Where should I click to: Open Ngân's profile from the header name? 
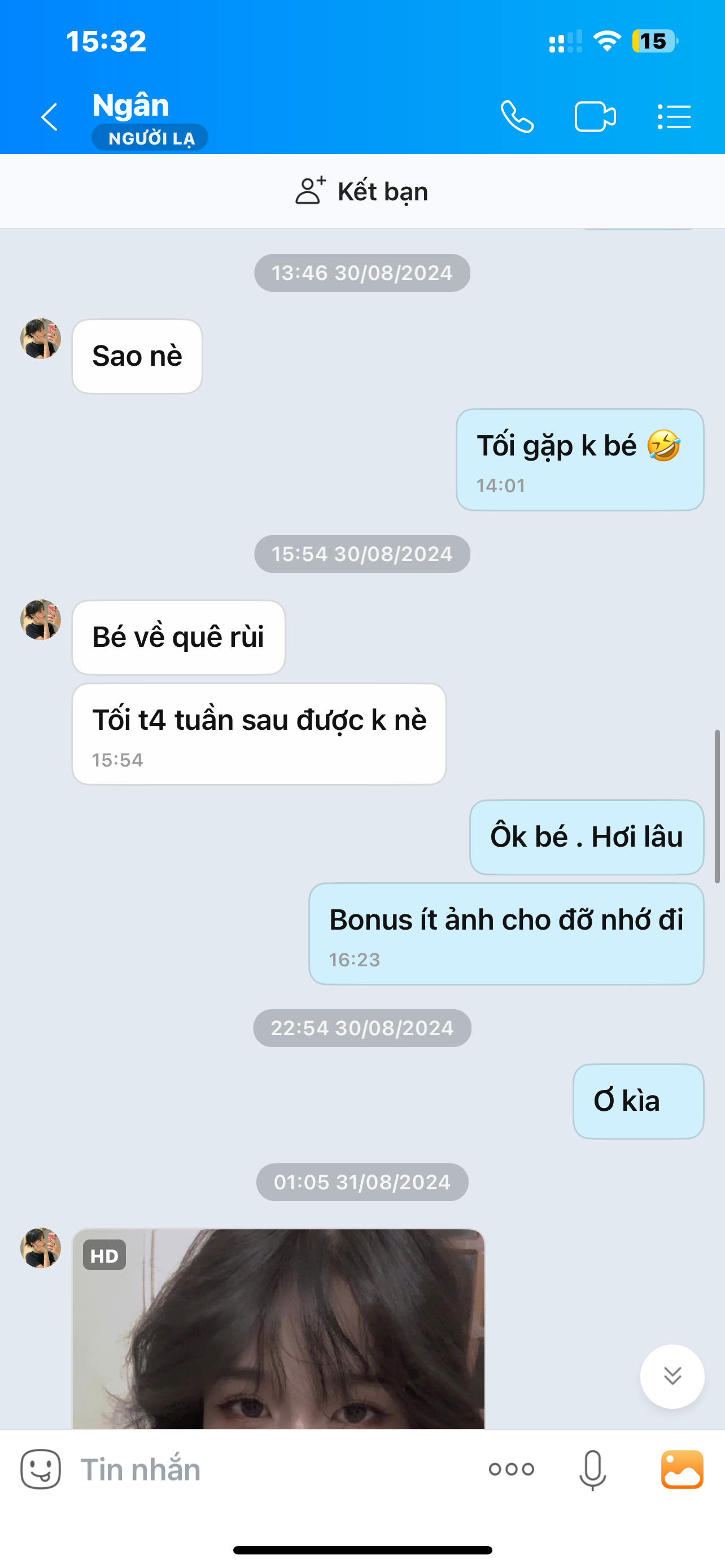[x=131, y=106]
